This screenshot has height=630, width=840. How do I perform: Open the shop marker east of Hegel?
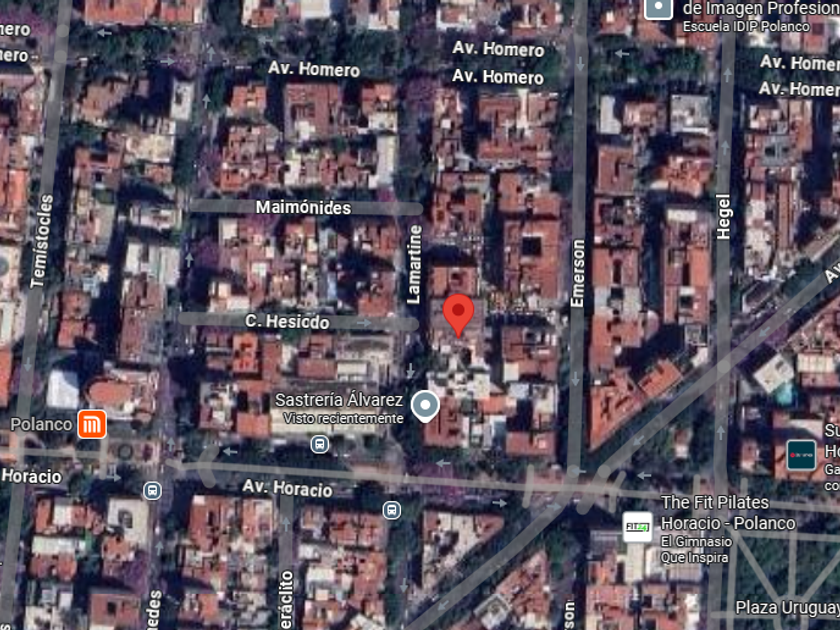pos(801,455)
